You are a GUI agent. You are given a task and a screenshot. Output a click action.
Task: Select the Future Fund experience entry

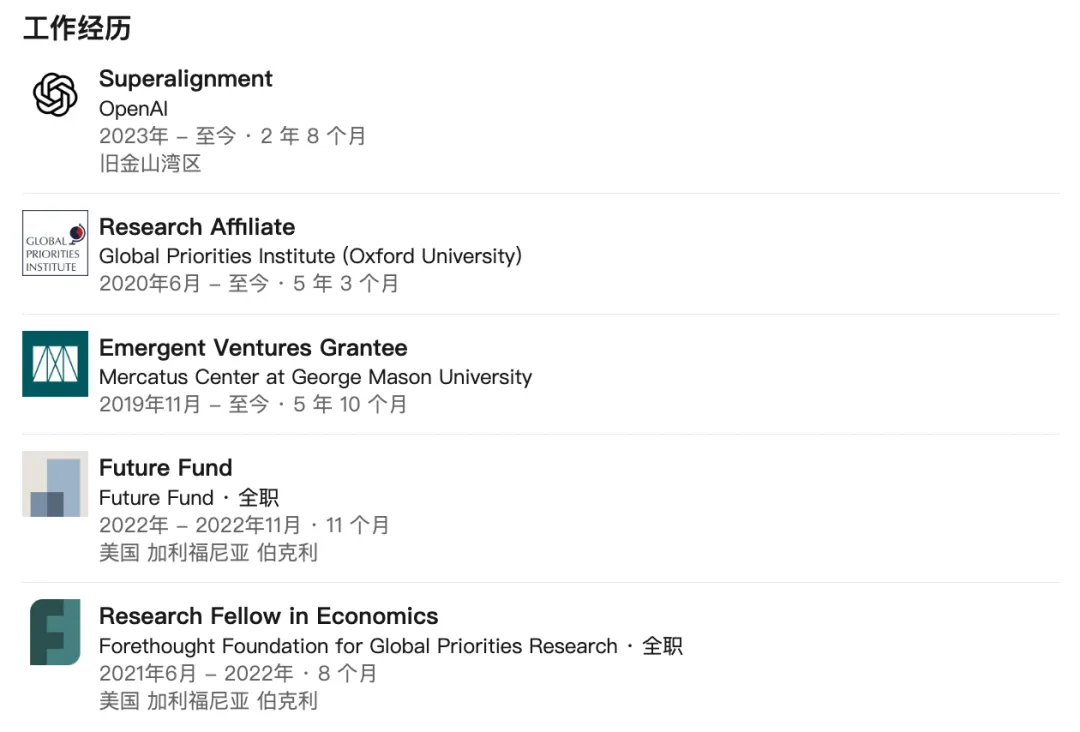(x=165, y=468)
